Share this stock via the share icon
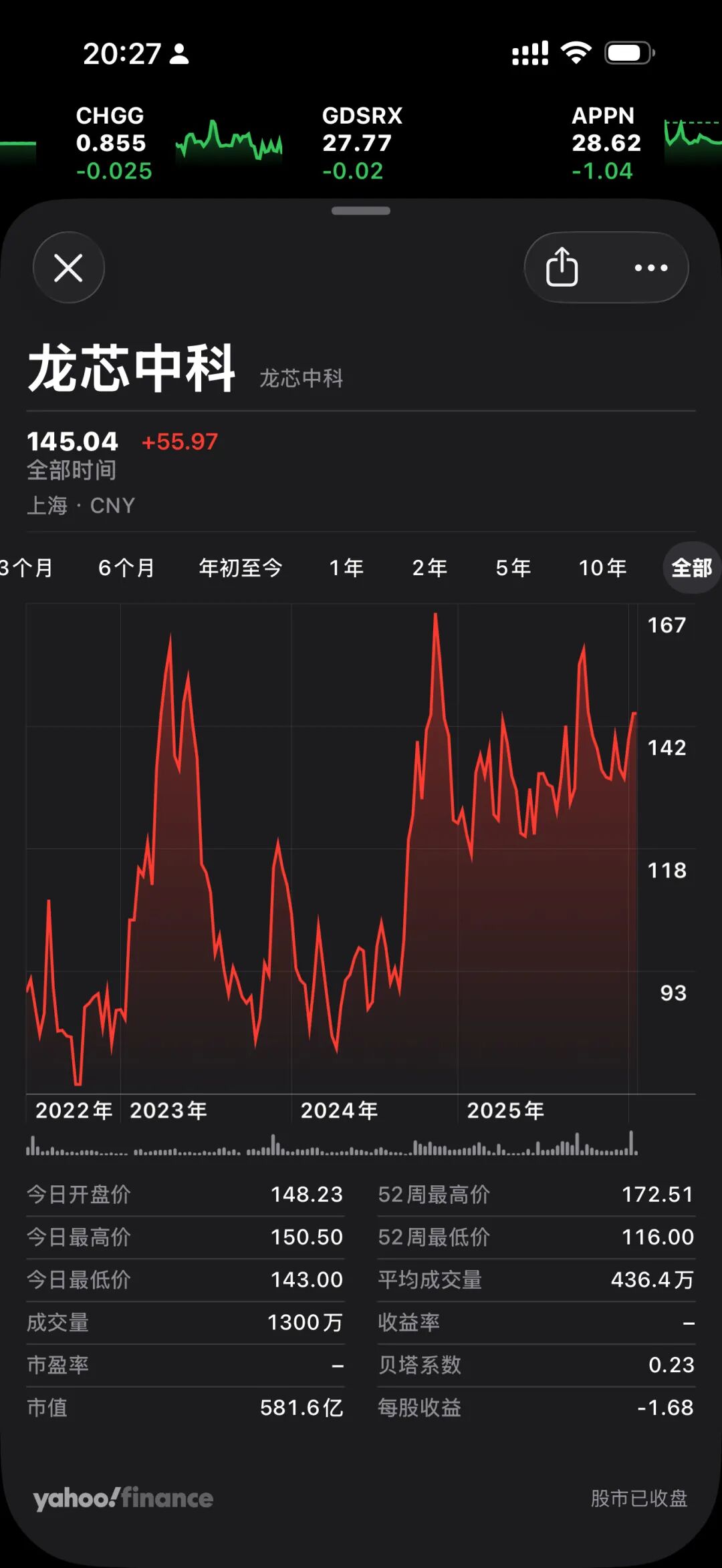 click(x=562, y=267)
